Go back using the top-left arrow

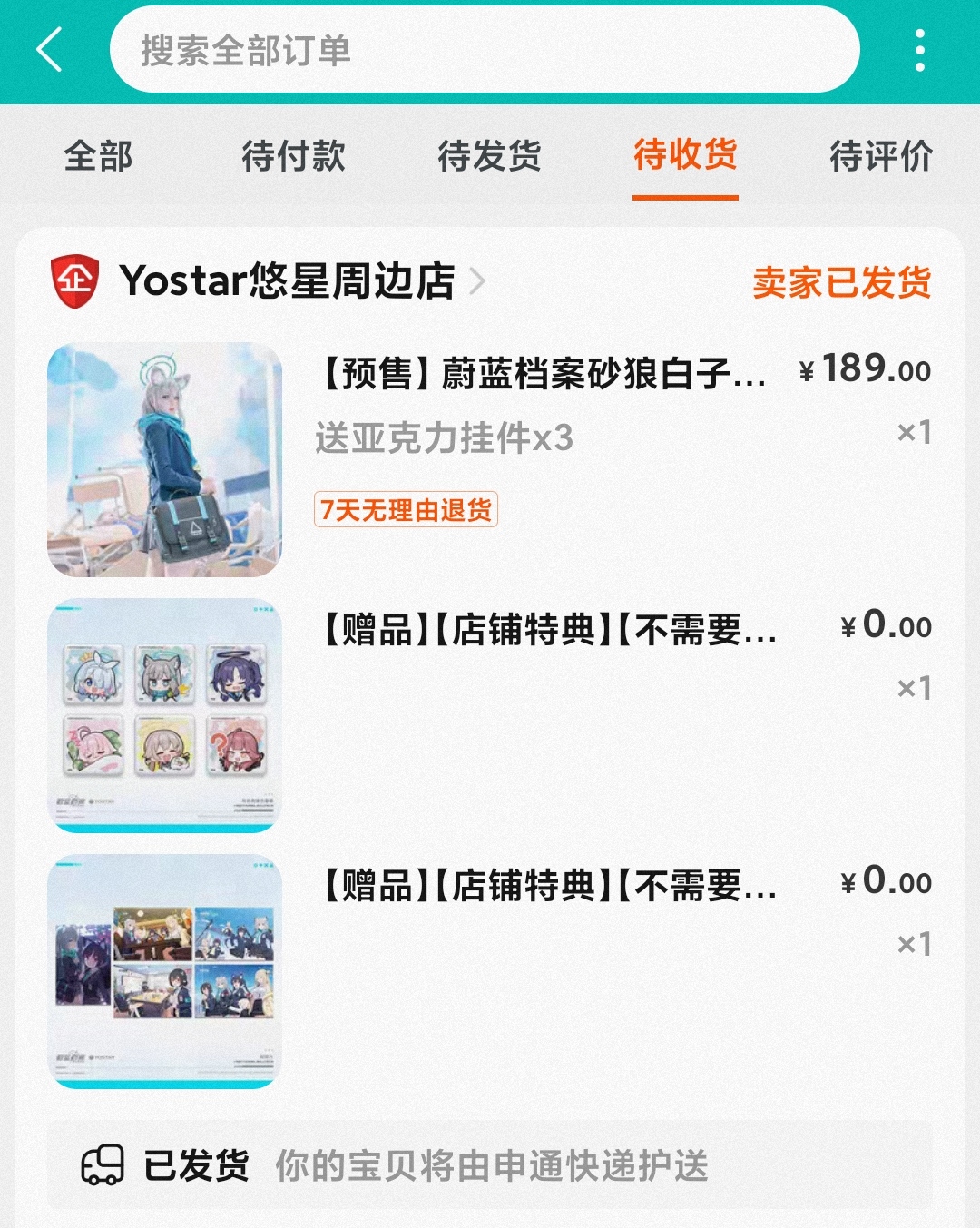(x=50, y=49)
